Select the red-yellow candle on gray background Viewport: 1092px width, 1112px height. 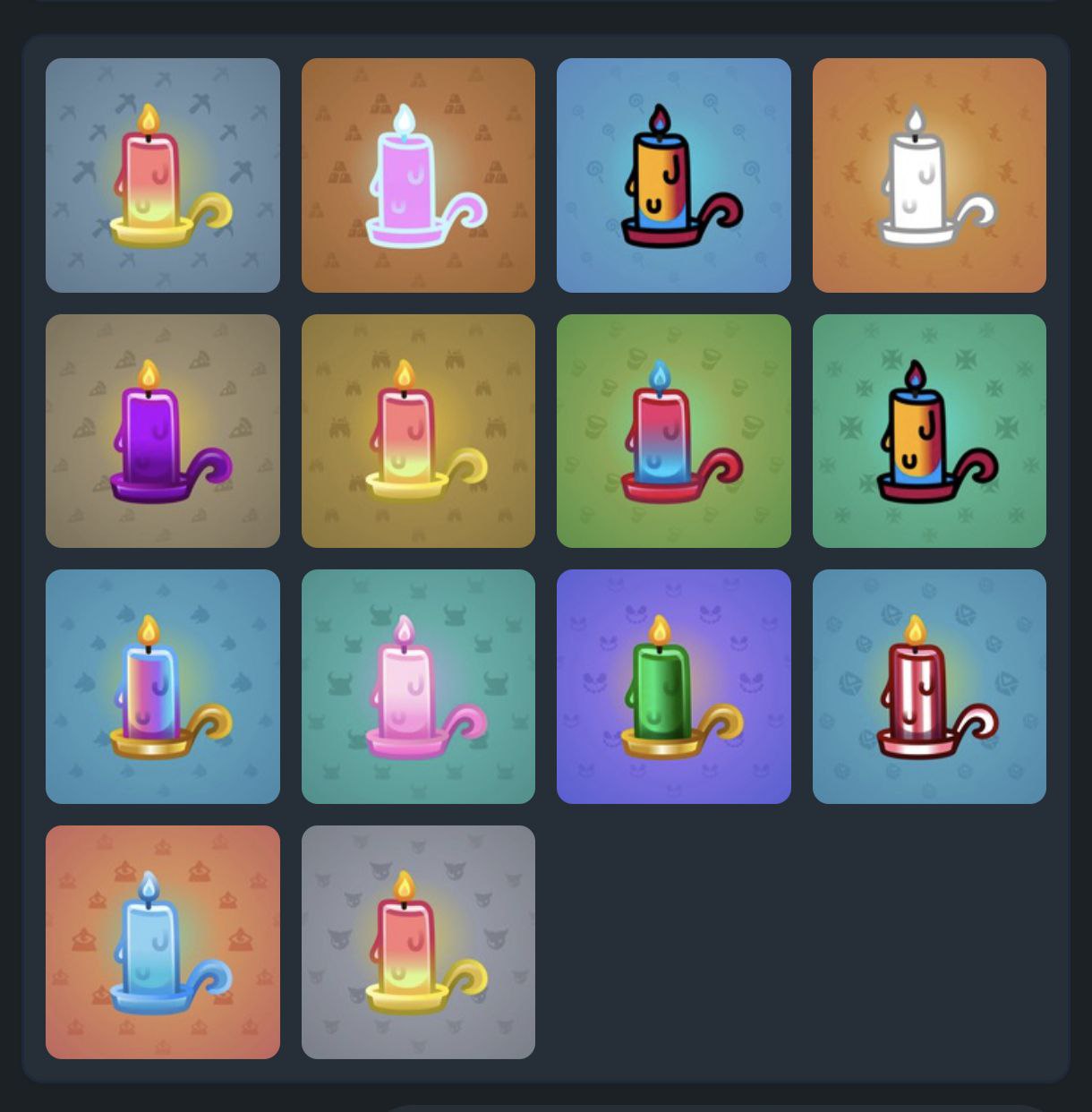[418, 942]
